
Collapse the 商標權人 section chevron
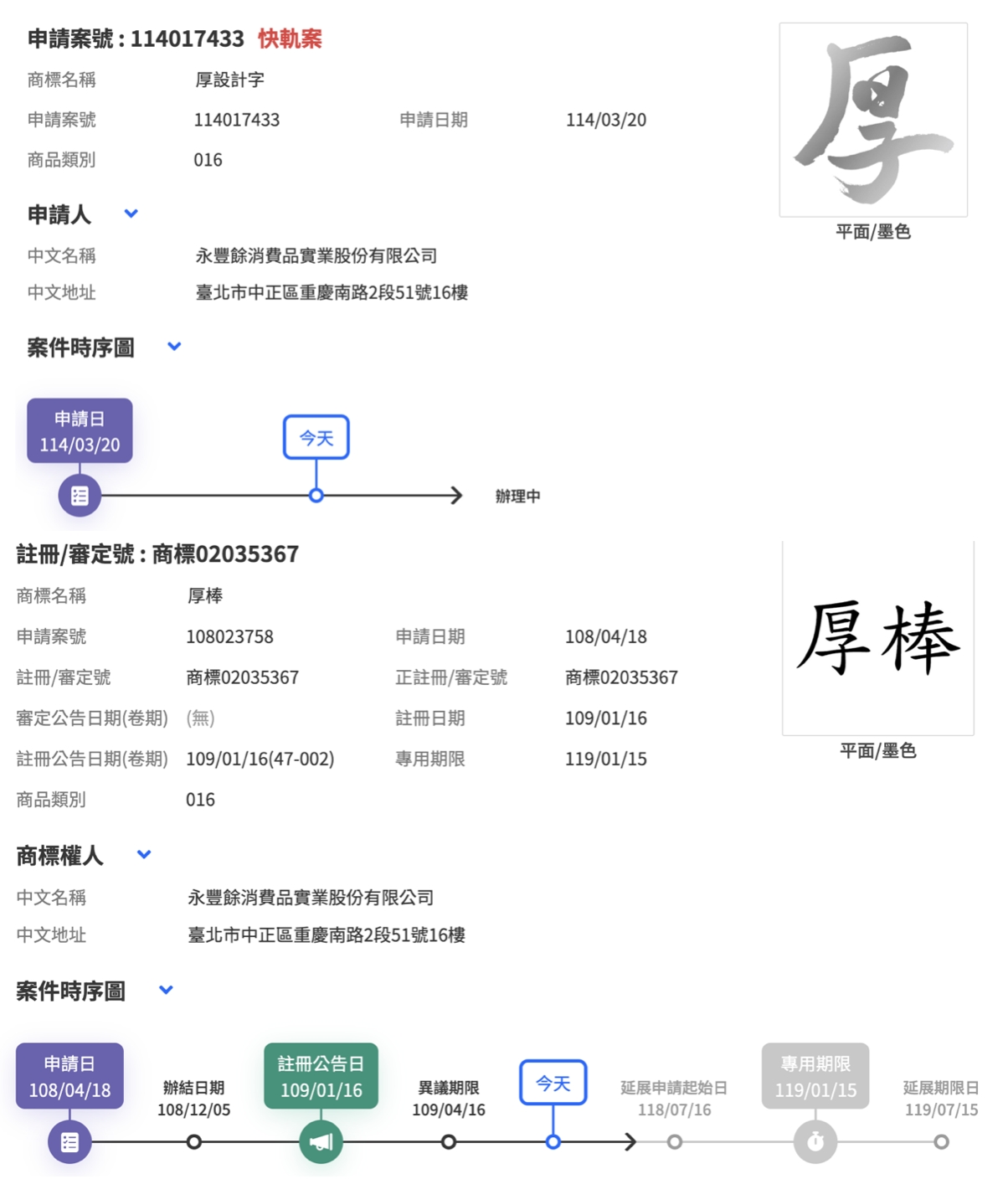[x=144, y=855]
